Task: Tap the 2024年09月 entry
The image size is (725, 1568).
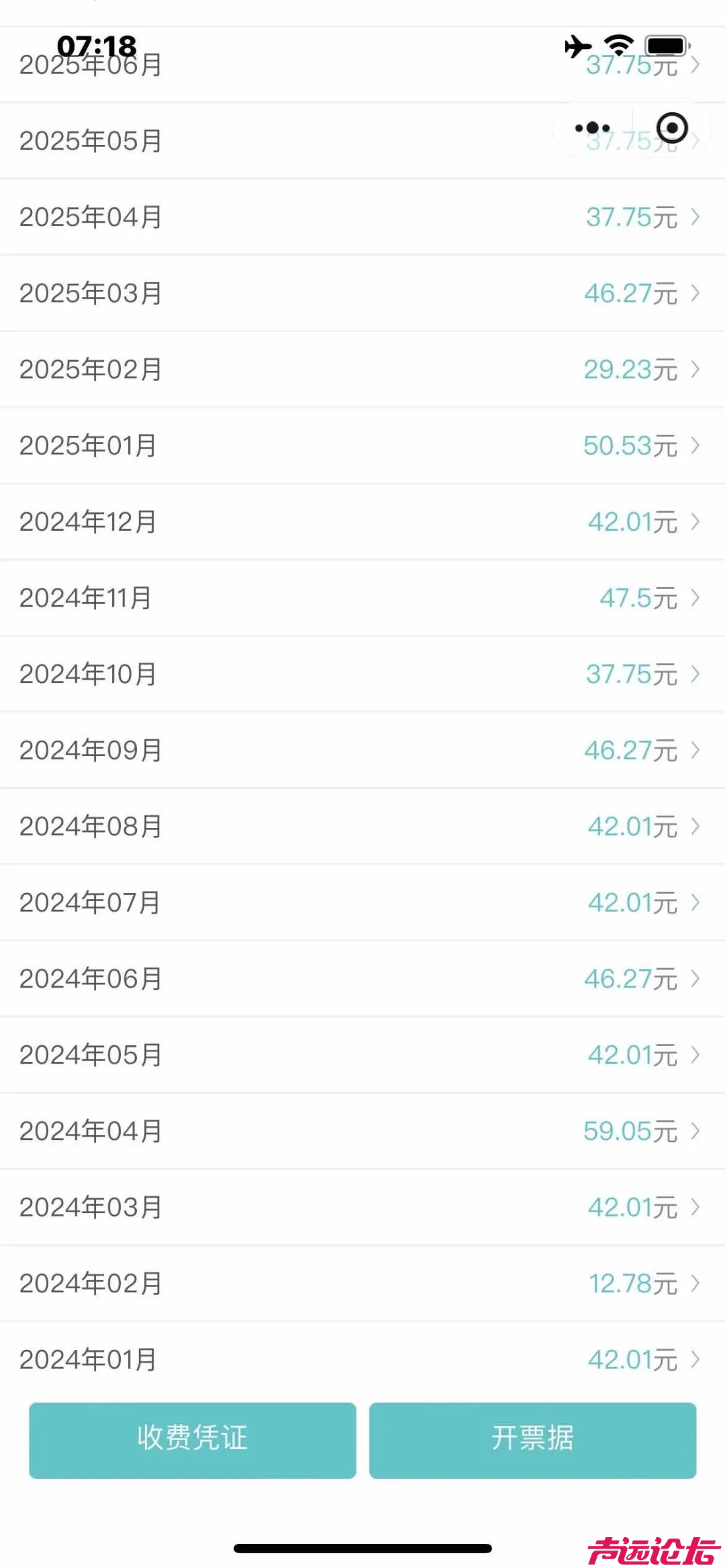Action: [x=362, y=750]
